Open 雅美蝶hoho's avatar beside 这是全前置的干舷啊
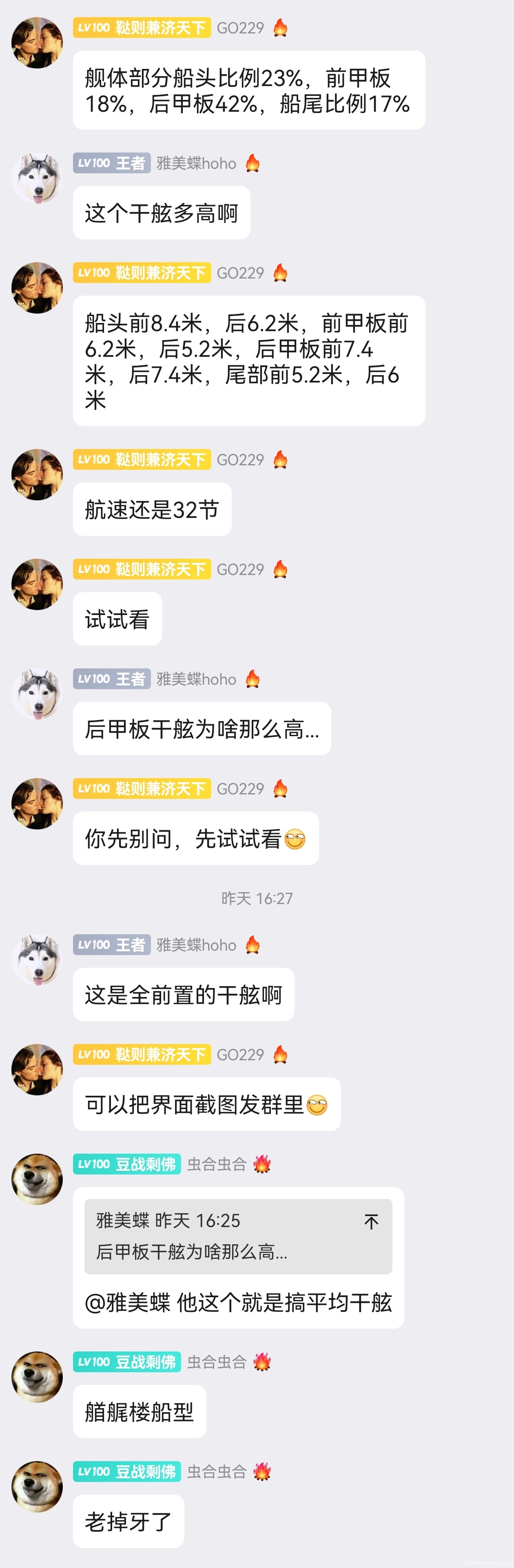The width and height of the screenshot is (514, 1568). click(37, 960)
